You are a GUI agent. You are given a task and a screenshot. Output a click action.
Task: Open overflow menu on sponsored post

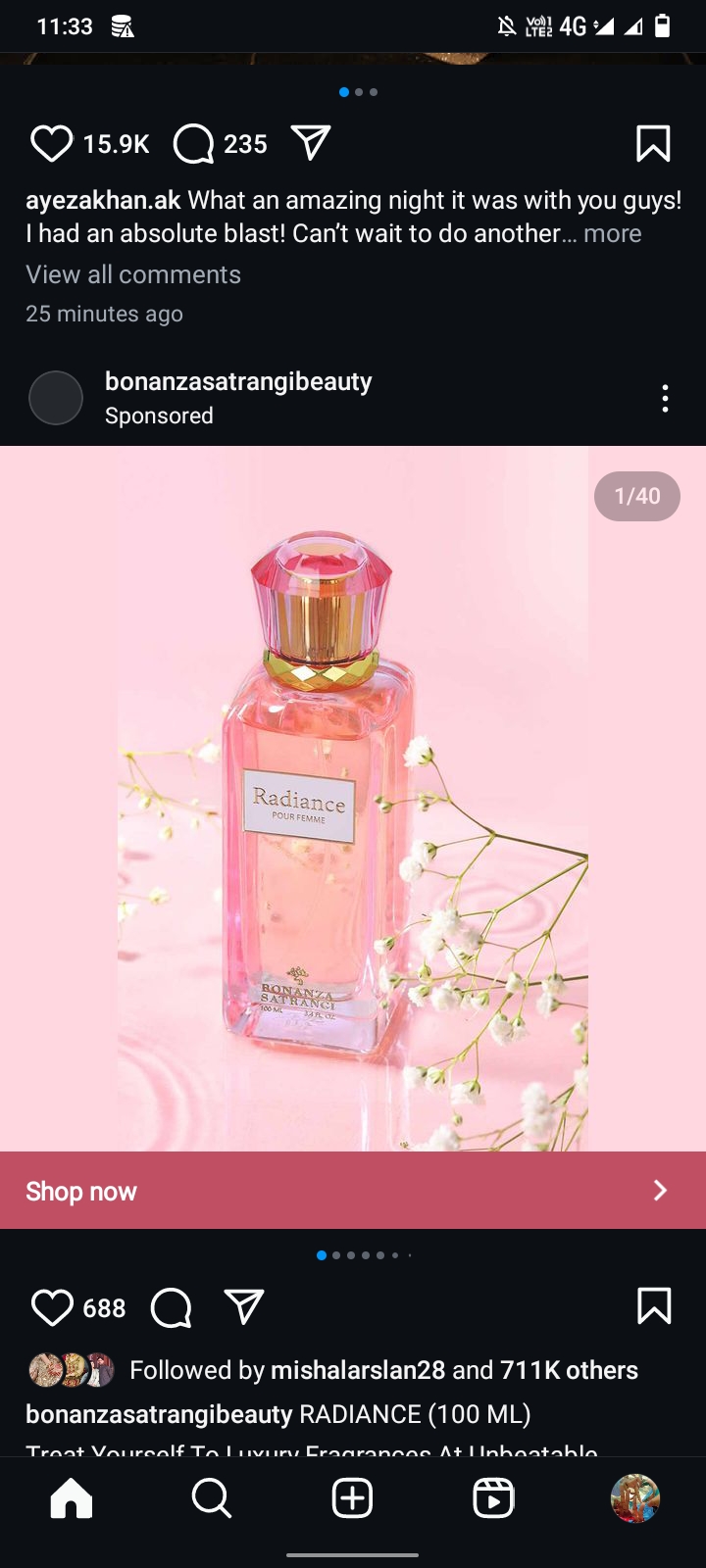point(665,398)
